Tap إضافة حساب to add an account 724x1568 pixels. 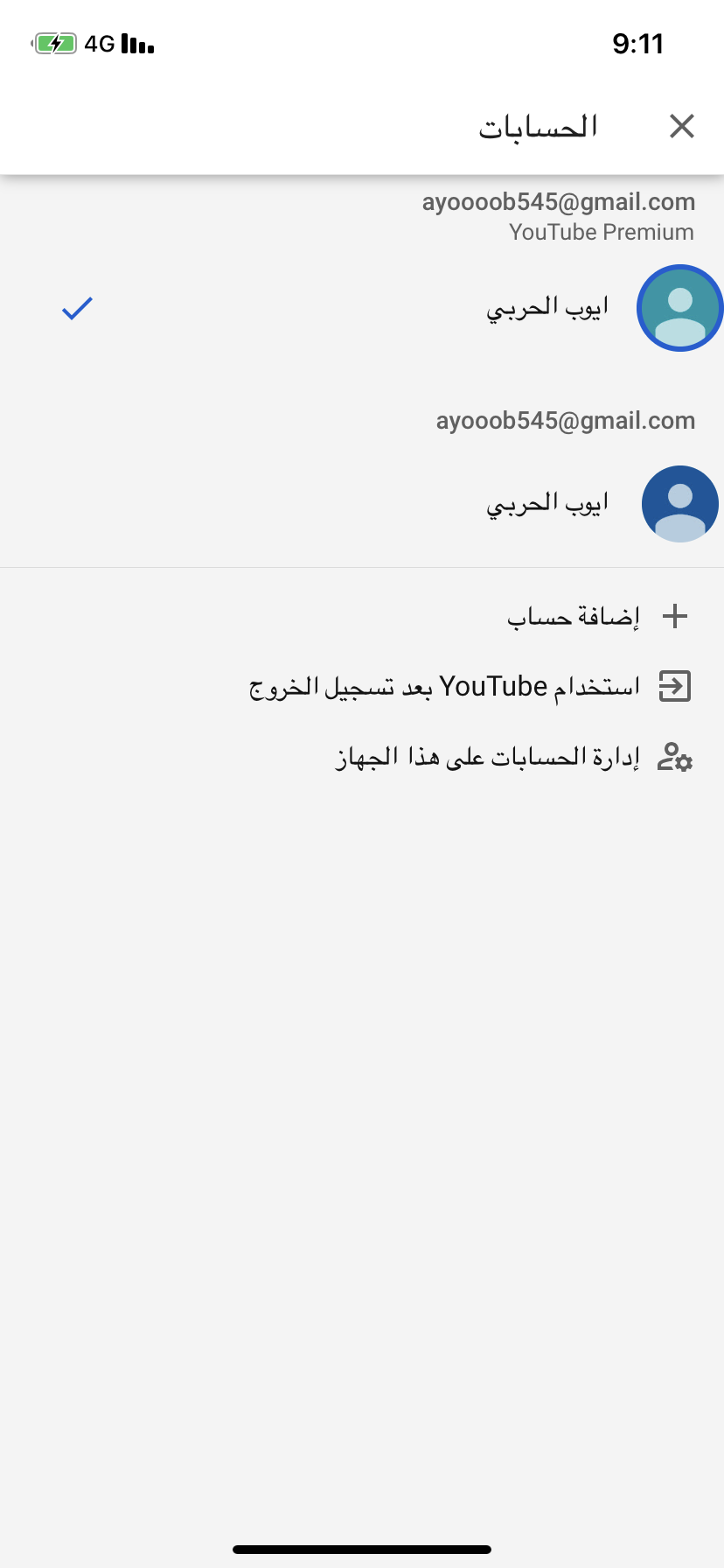point(574,617)
